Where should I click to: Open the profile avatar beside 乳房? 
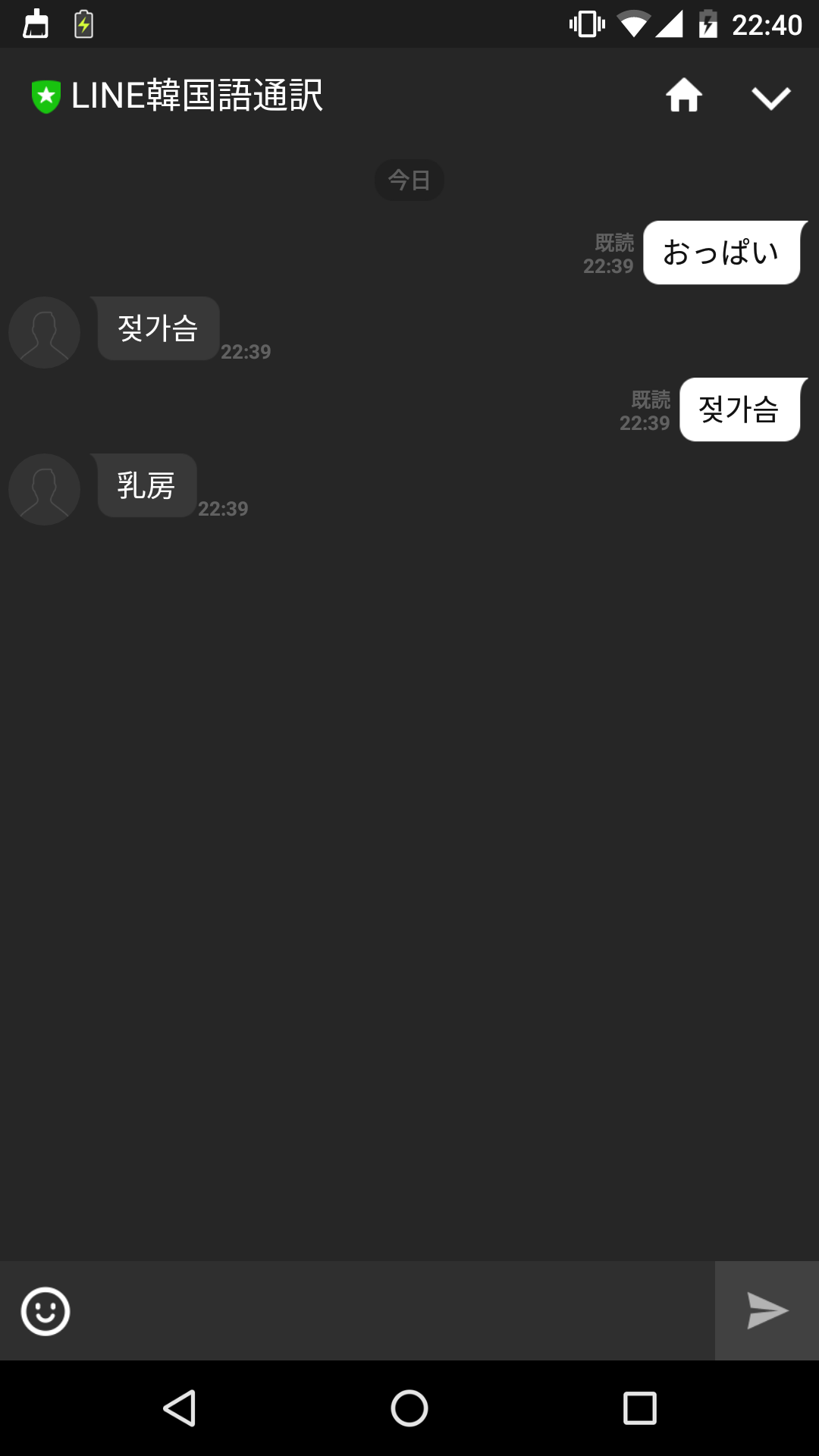(x=44, y=489)
